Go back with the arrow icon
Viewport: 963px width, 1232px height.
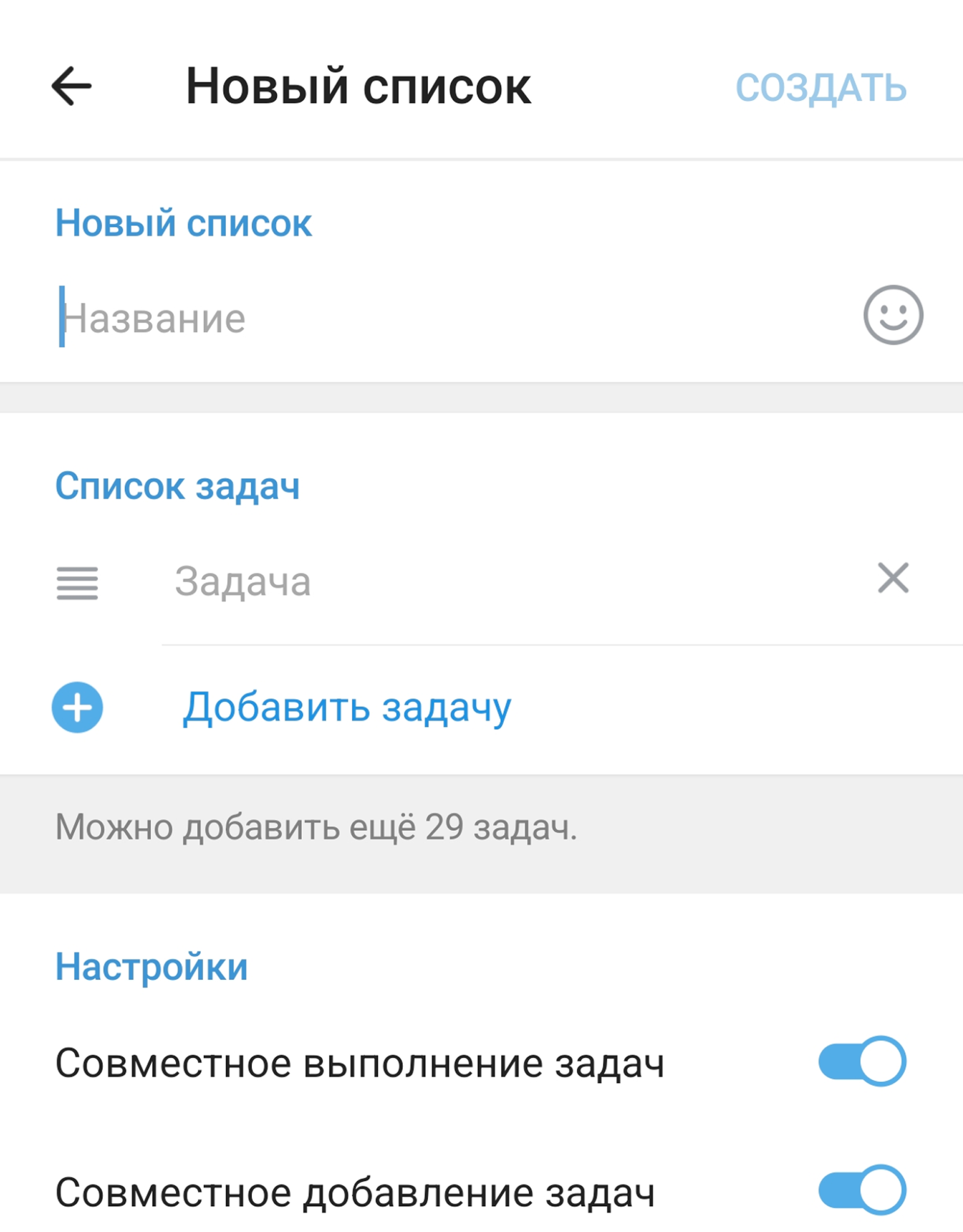pyautogui.click(x=71, y=86)
